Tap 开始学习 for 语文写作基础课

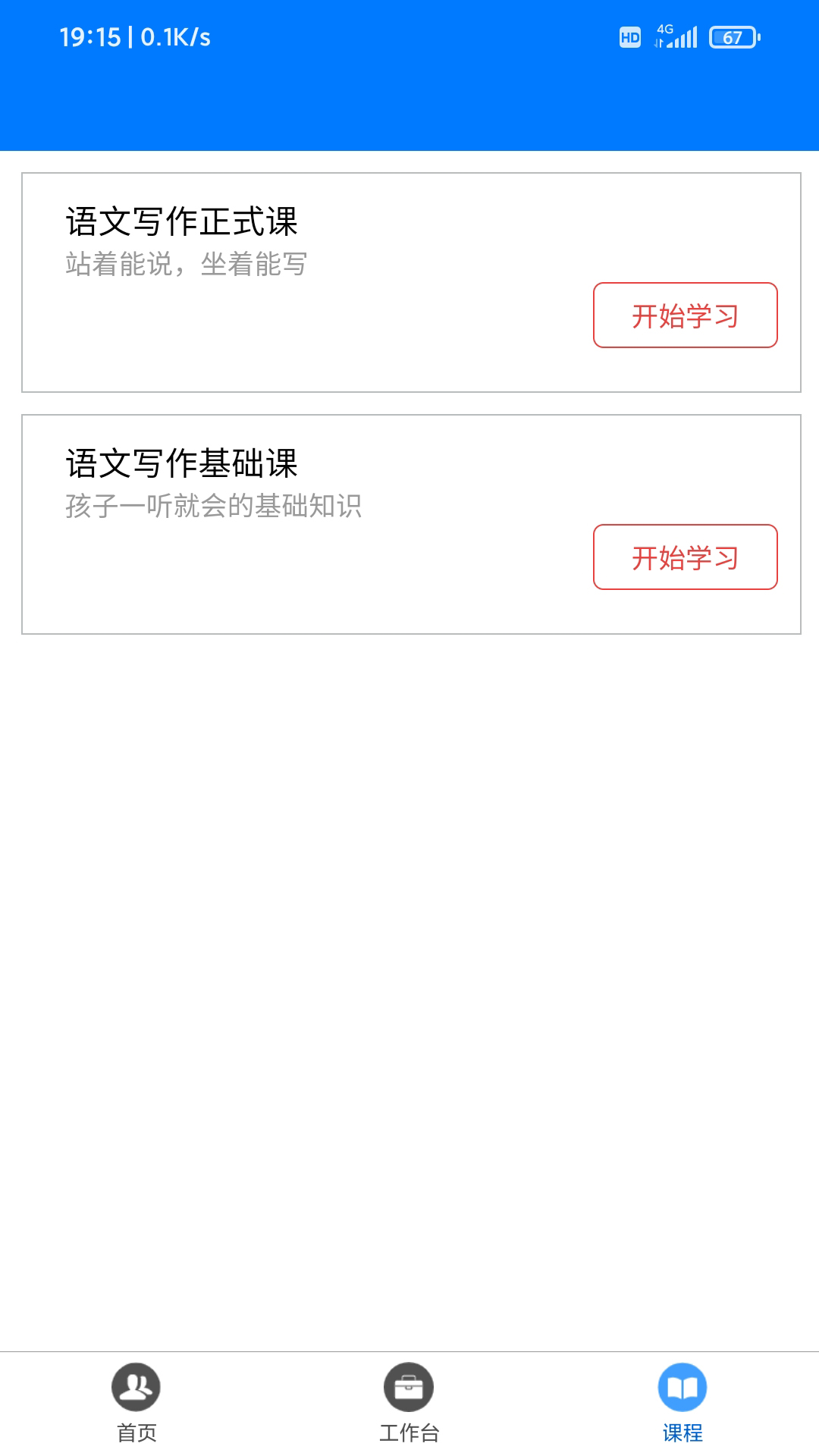click(x=685, y=557)
